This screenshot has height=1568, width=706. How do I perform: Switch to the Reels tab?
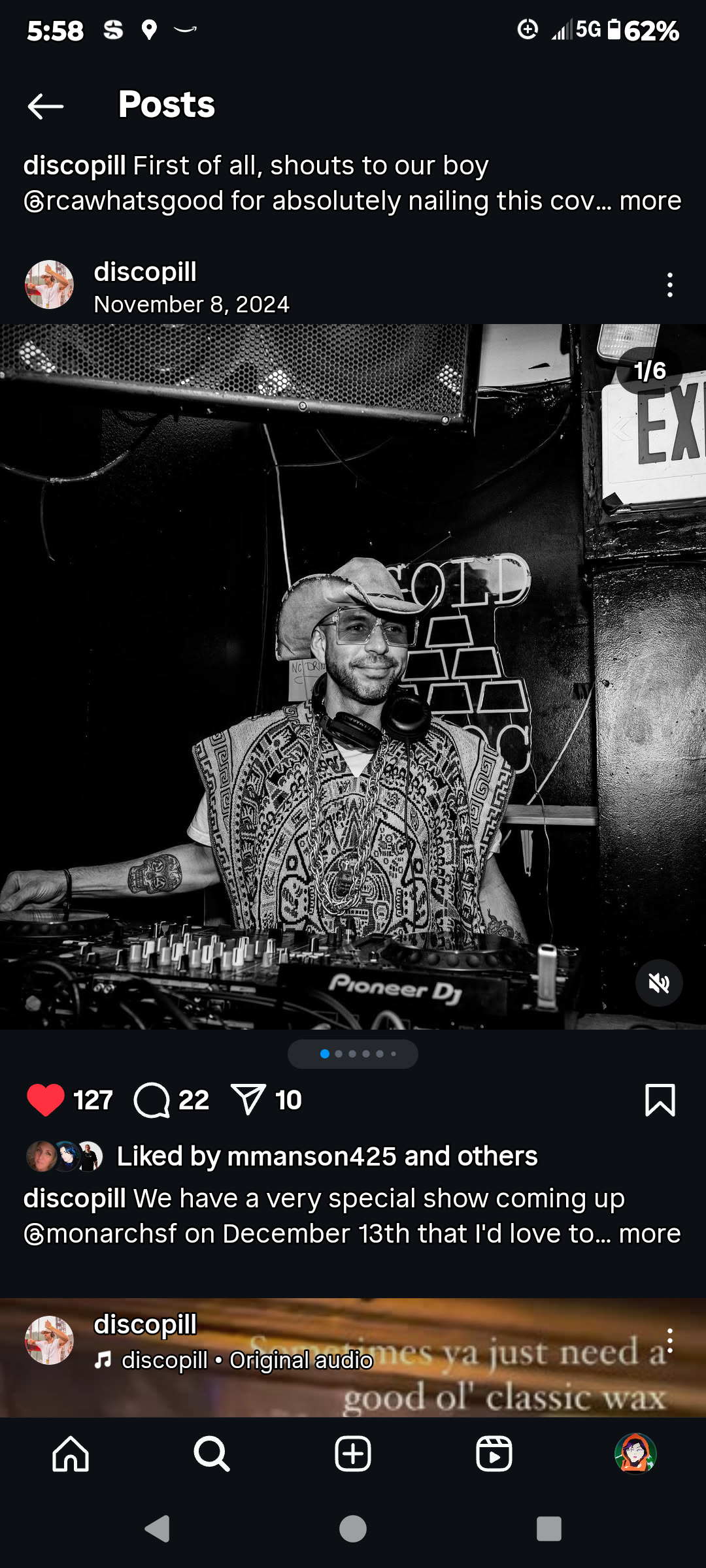[494, 1454]
